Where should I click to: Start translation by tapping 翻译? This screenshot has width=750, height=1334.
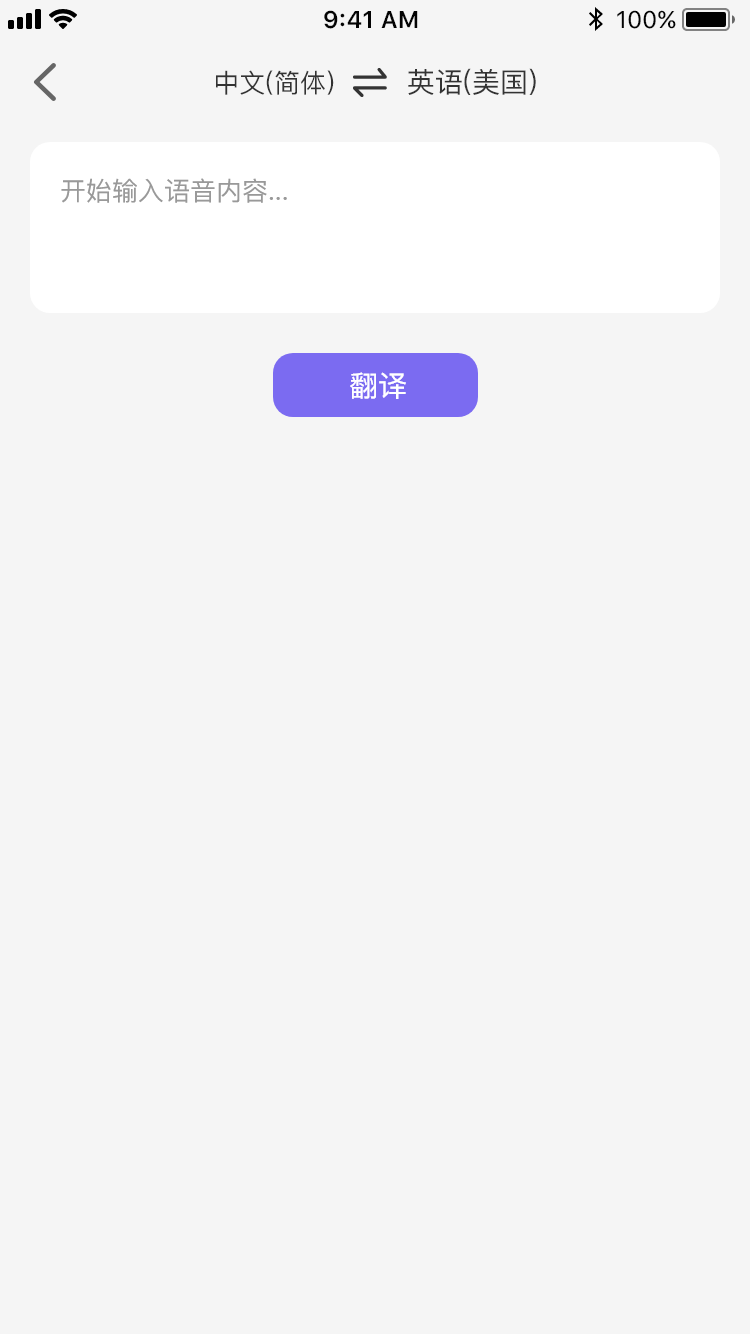pos(375,385)
